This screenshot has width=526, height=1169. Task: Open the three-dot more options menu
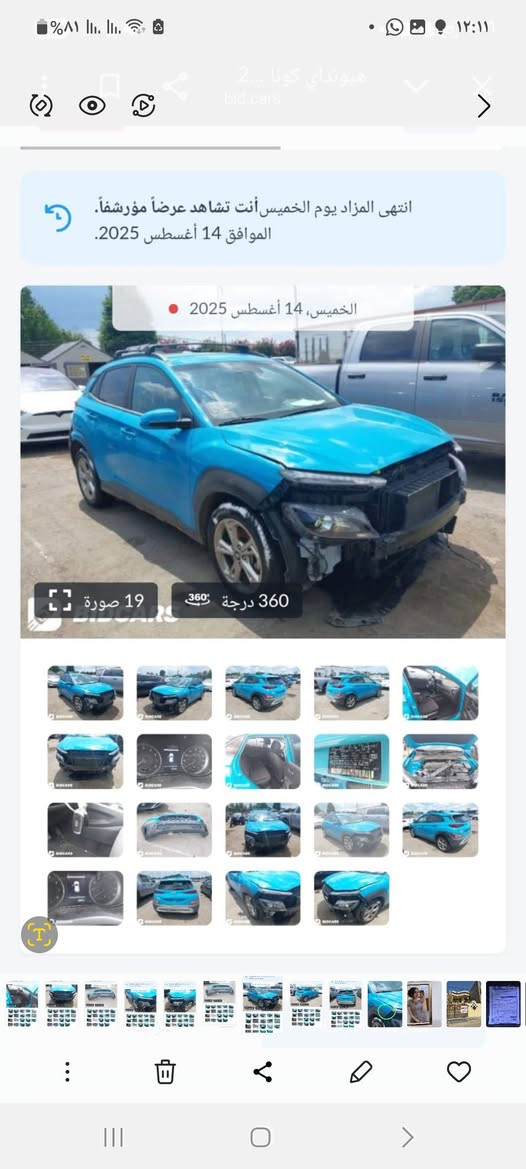(x=67, y=1072)
